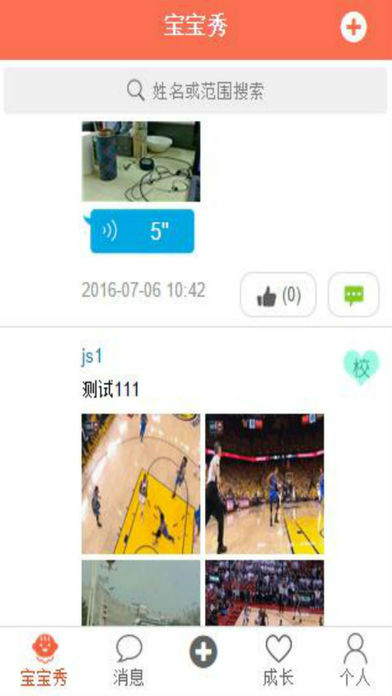Switch to the 个人 tab
Viewport: 392px width, 696px height.
[355, 660]
